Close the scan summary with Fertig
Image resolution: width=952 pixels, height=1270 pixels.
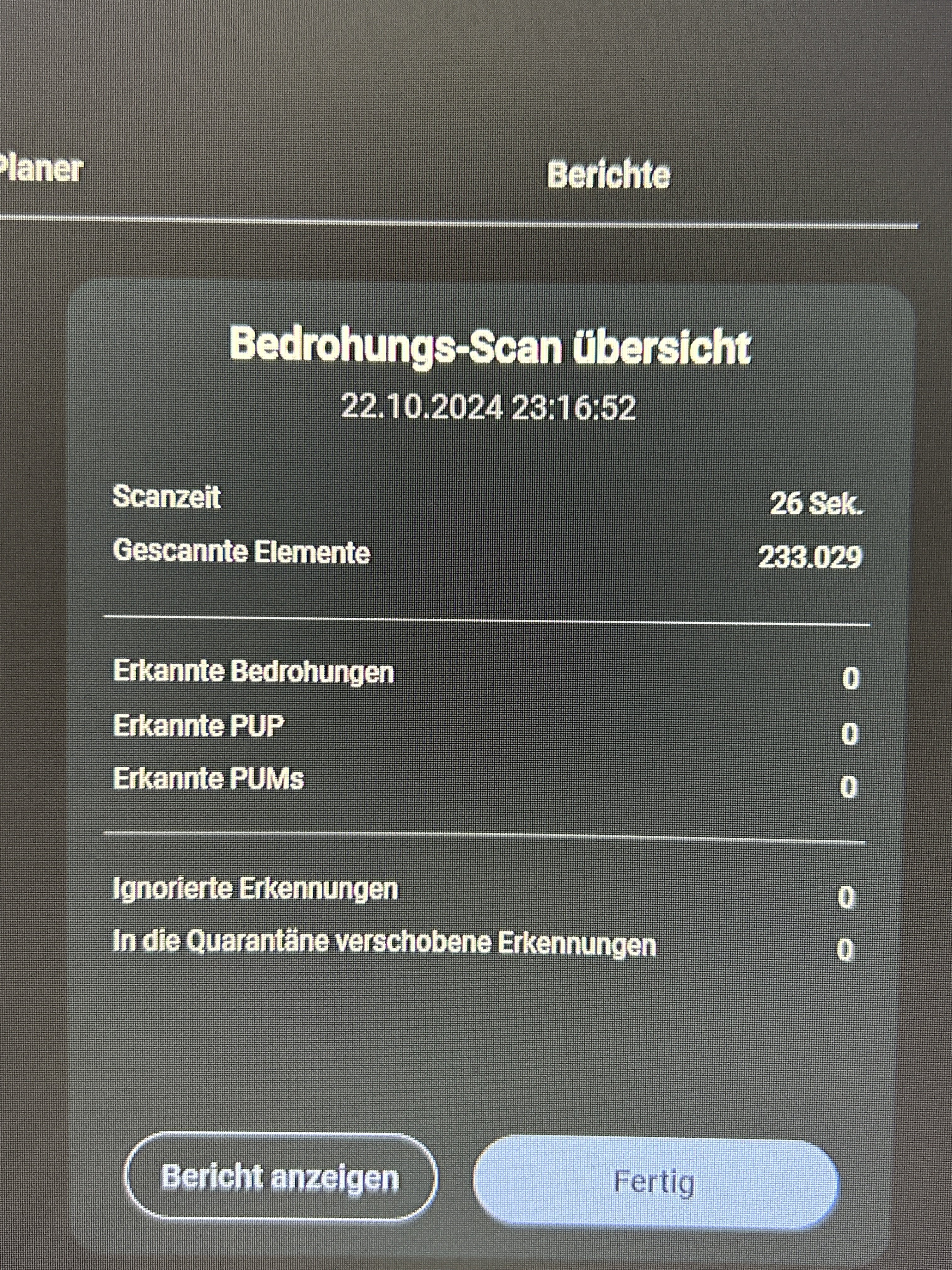tap(656, 1181)
